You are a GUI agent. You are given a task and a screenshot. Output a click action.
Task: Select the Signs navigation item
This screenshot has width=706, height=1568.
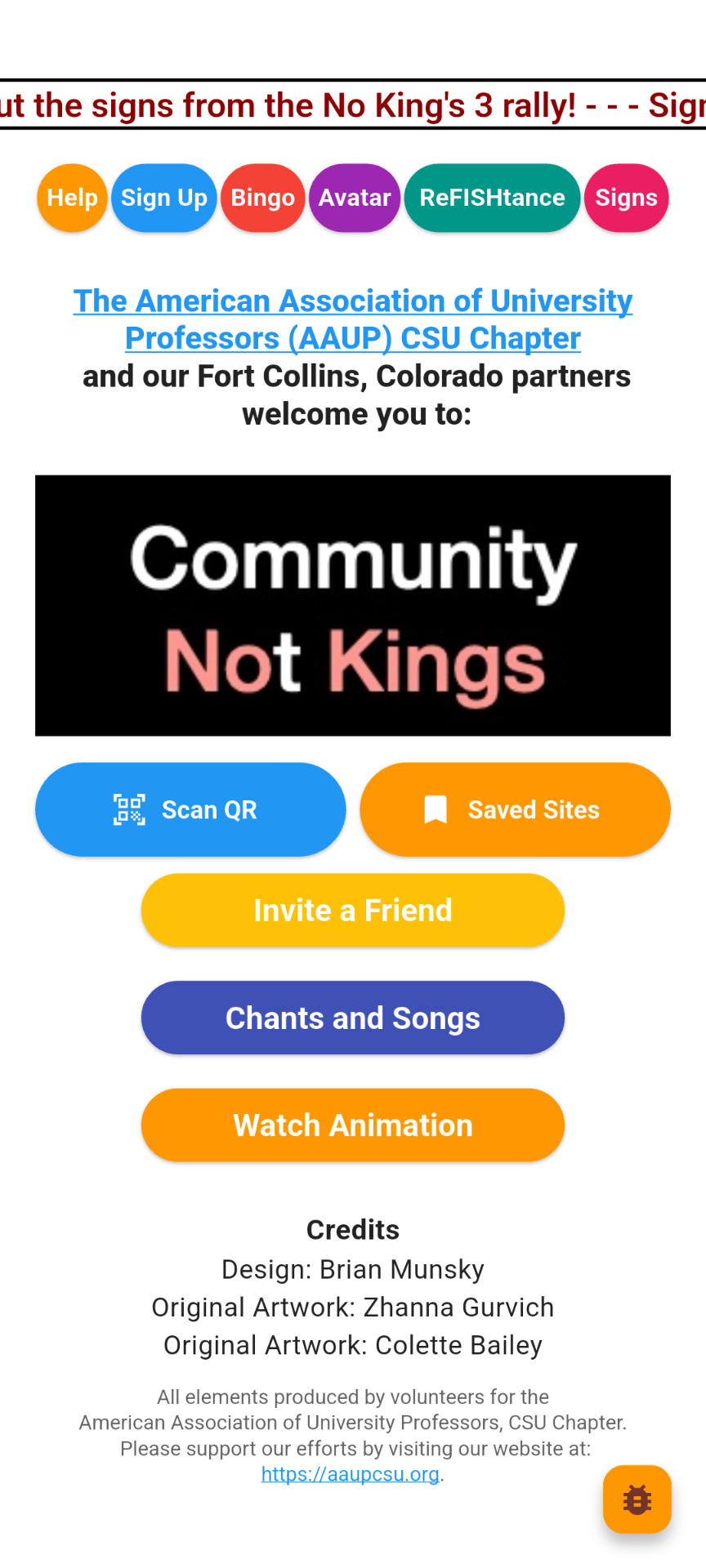tap(626, 198)
